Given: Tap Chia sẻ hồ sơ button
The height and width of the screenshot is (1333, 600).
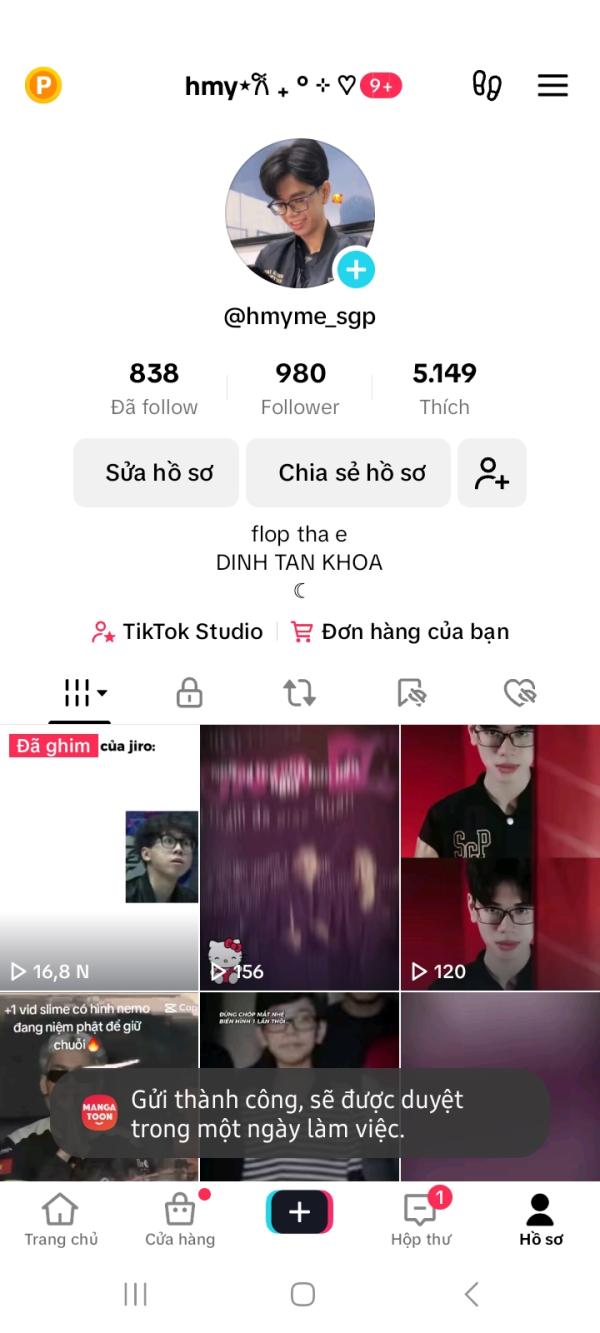Looking at the screenshot, I should 348,473.
